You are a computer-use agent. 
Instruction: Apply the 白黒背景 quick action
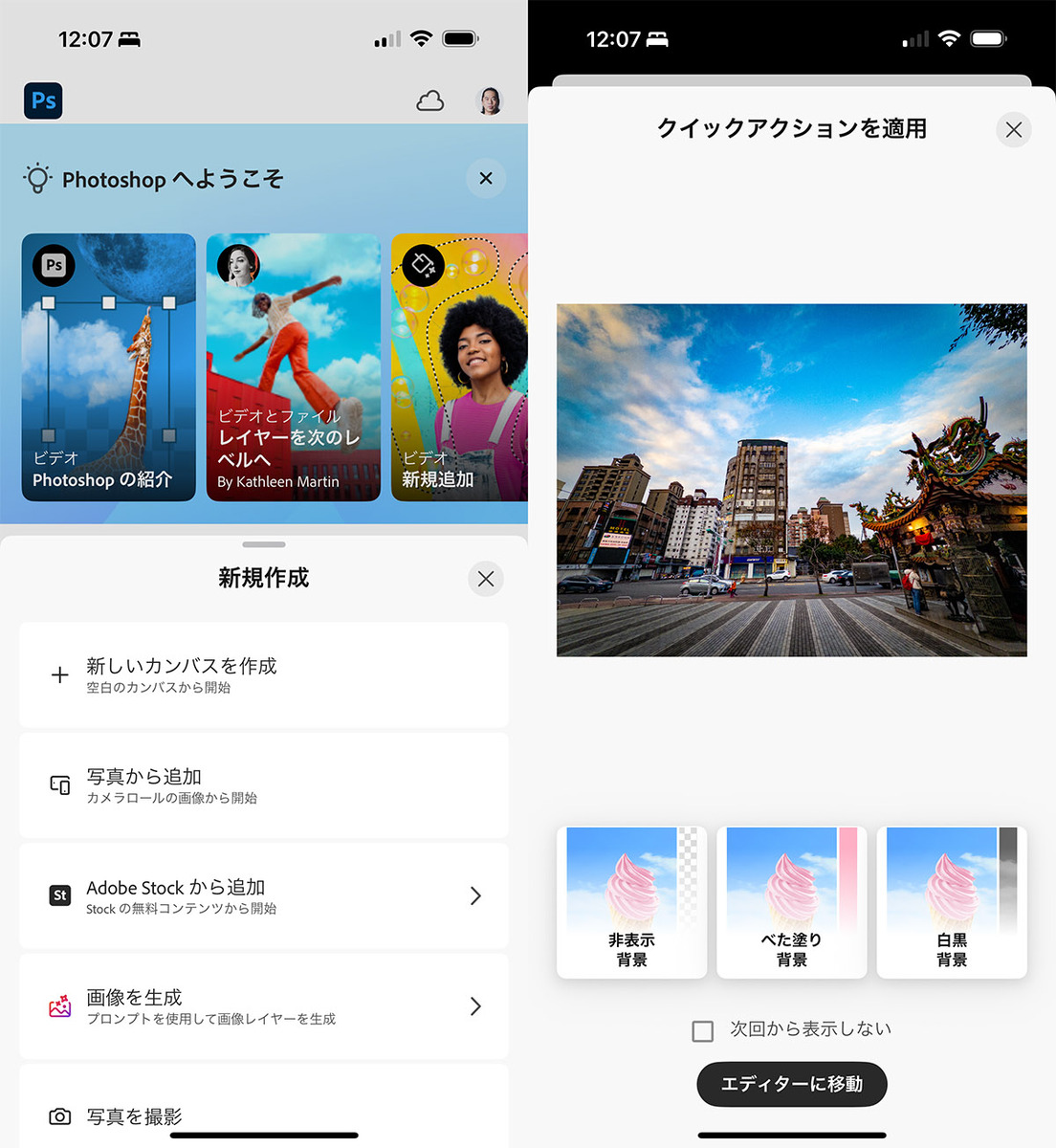click(x=952, y=902)
